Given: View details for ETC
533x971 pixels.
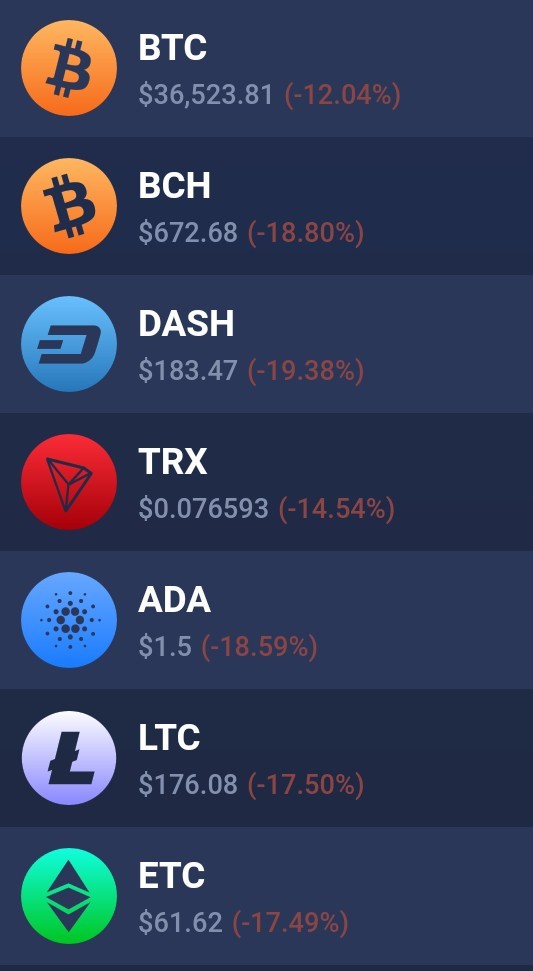Looking at the screenshot, I should [266, 896].
